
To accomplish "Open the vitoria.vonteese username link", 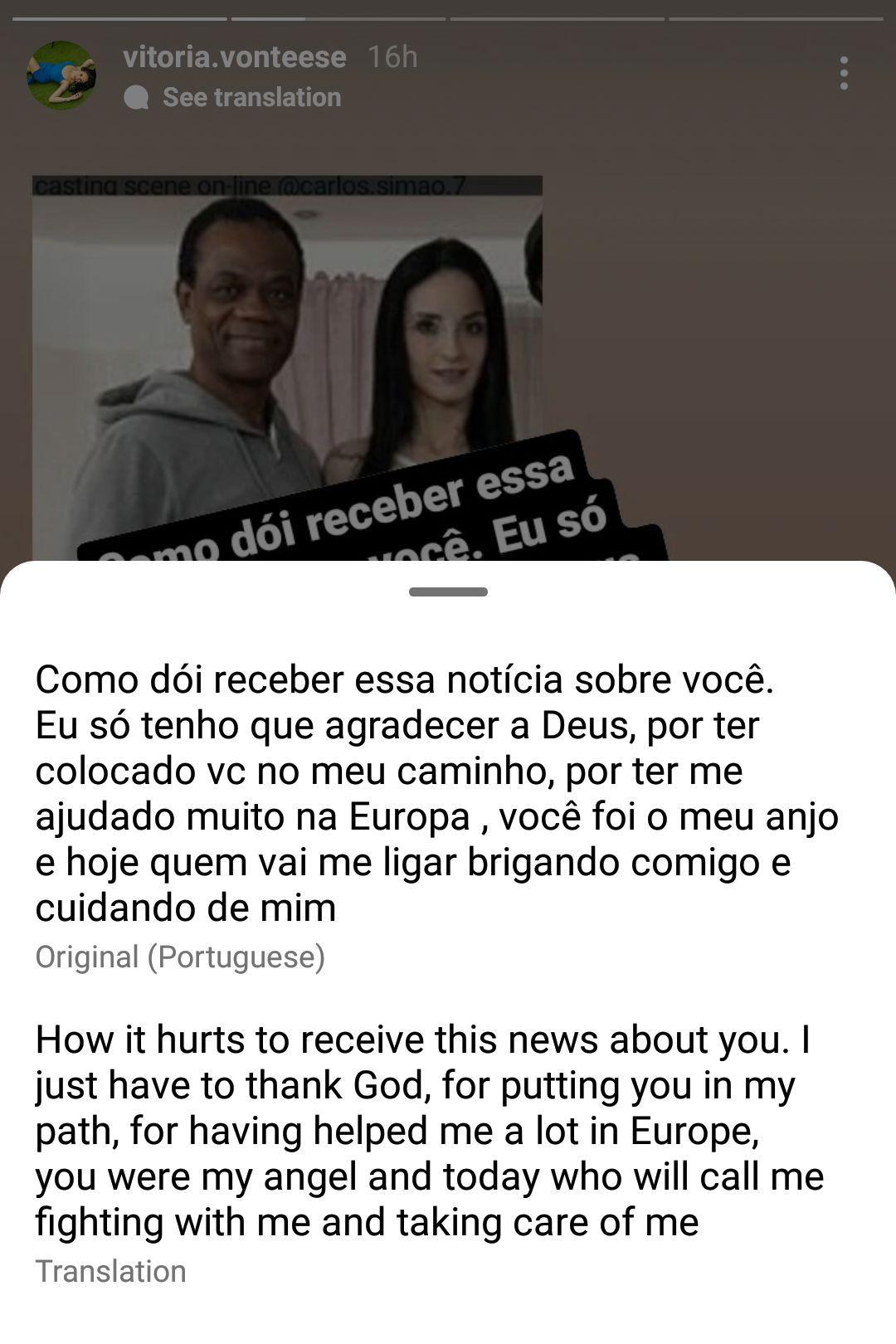I will pyautogui.click(x=234, y=56).
